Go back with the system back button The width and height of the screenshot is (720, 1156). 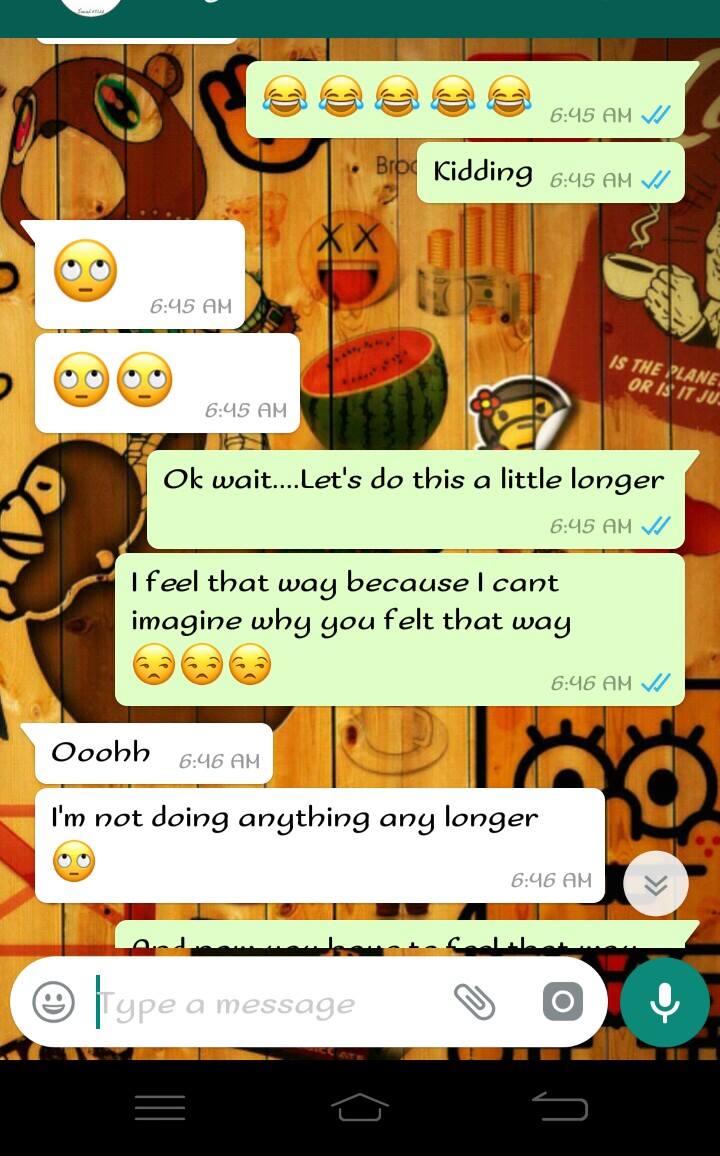(560, 1106)
